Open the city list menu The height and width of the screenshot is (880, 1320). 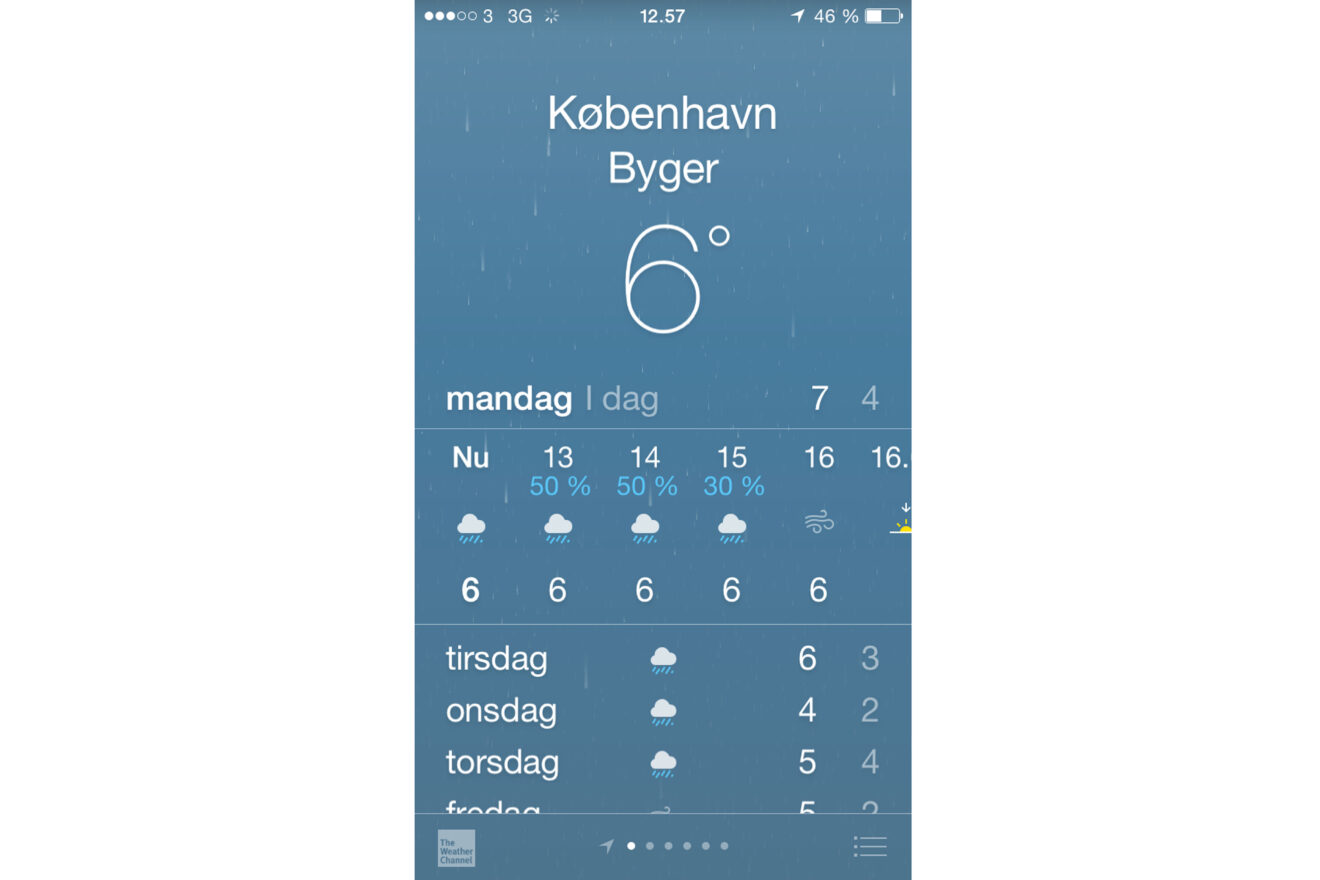pos(869,847)
